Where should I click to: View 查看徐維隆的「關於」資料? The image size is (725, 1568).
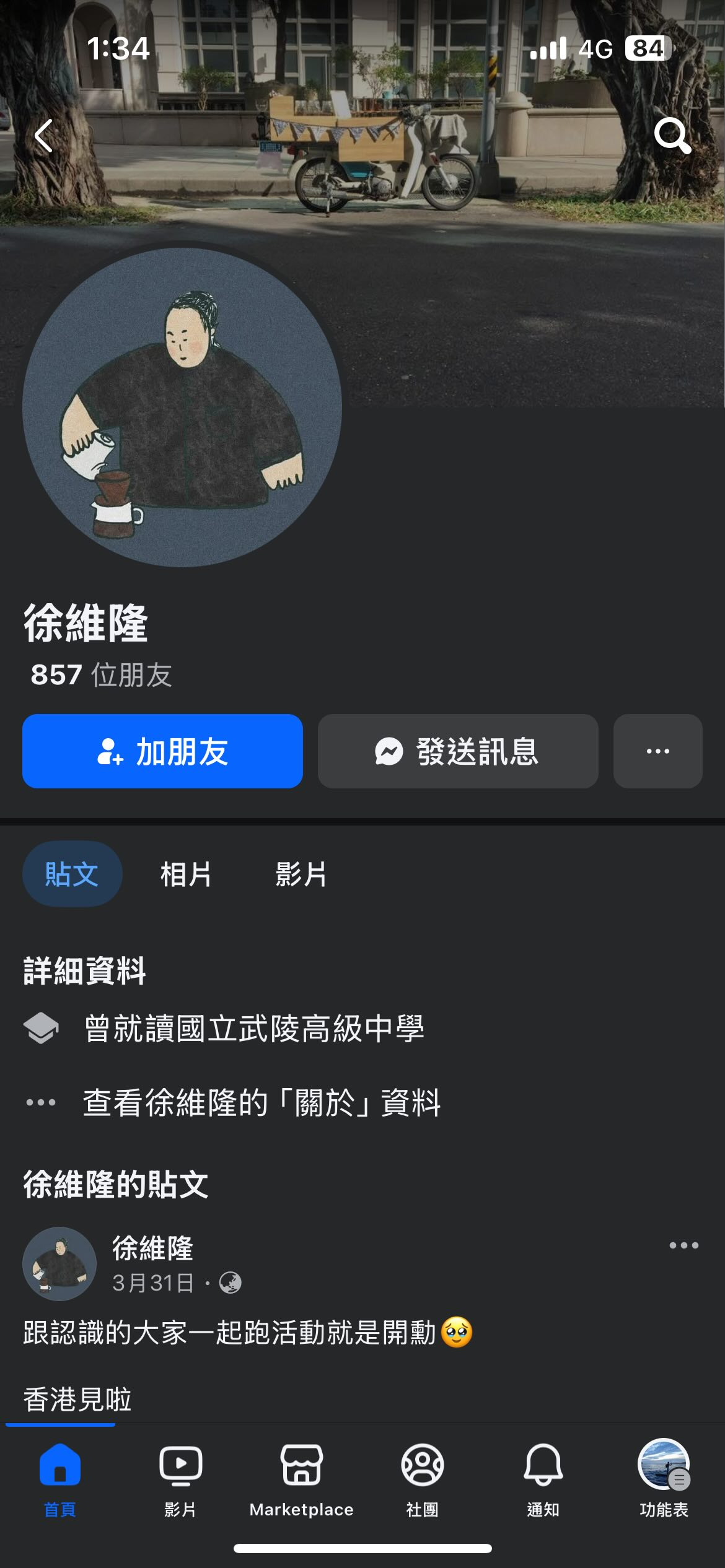tap(261, 1103)
